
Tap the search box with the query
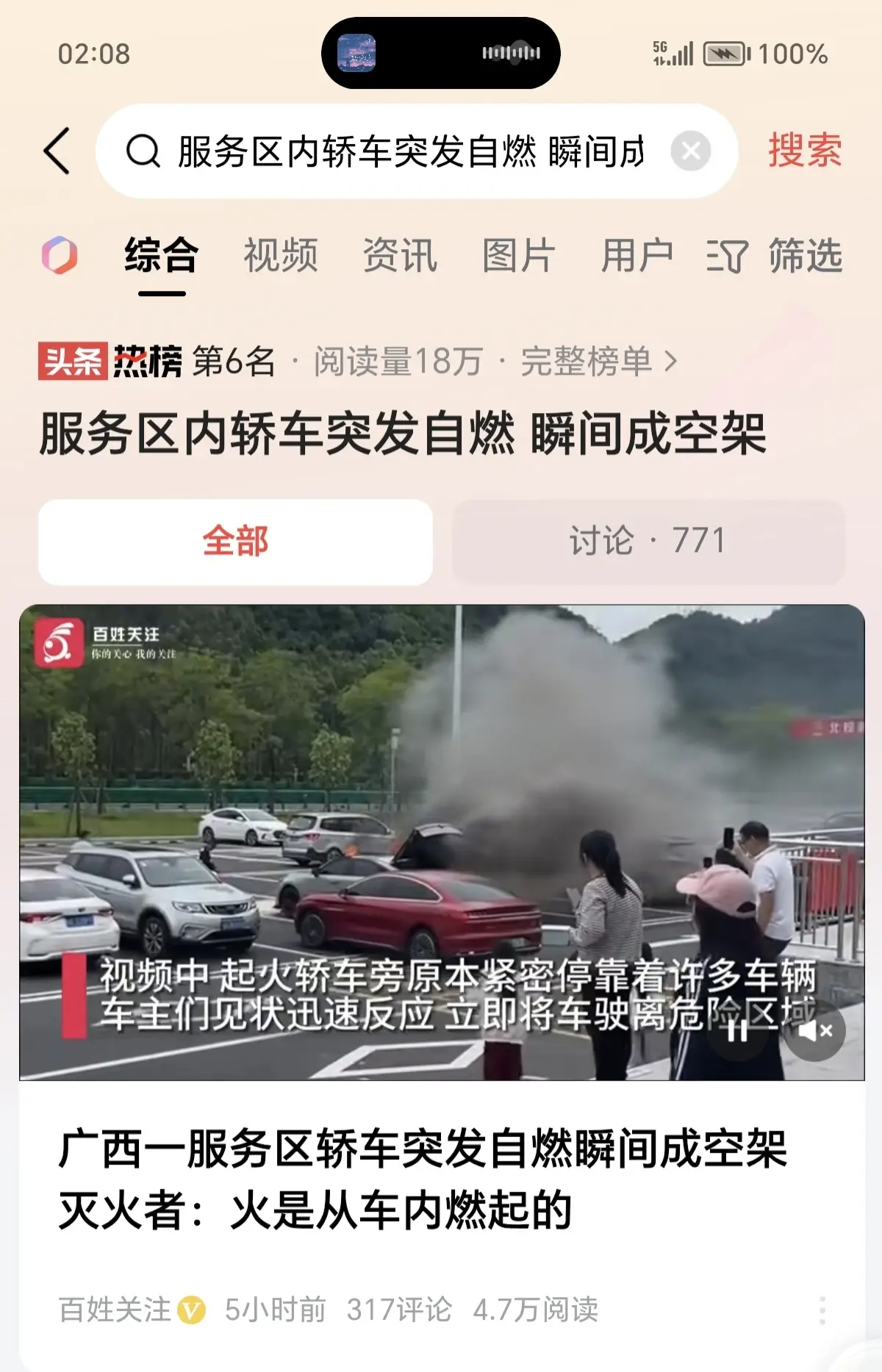408,151
